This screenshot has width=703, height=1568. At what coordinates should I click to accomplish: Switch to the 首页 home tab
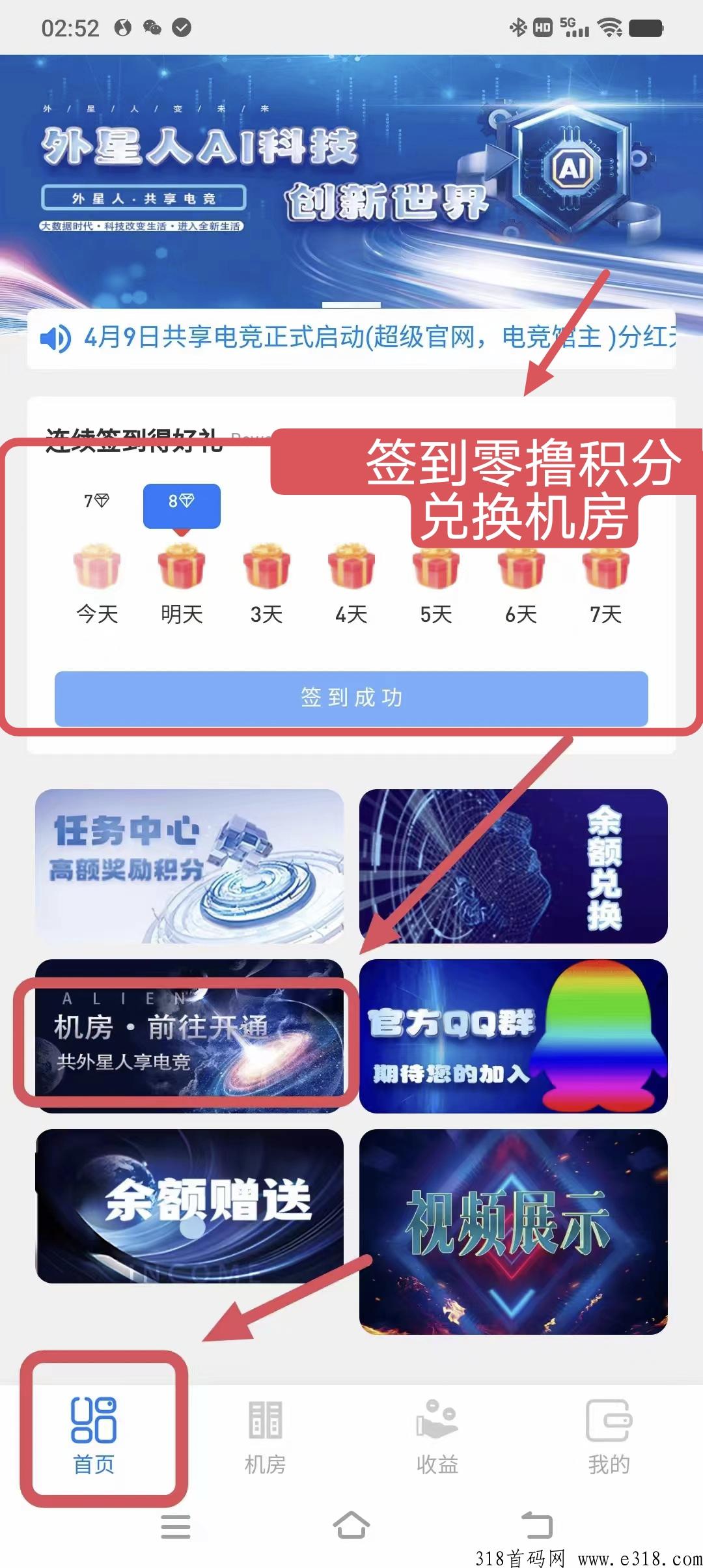pyautogui.click(x=94, y=1436)
